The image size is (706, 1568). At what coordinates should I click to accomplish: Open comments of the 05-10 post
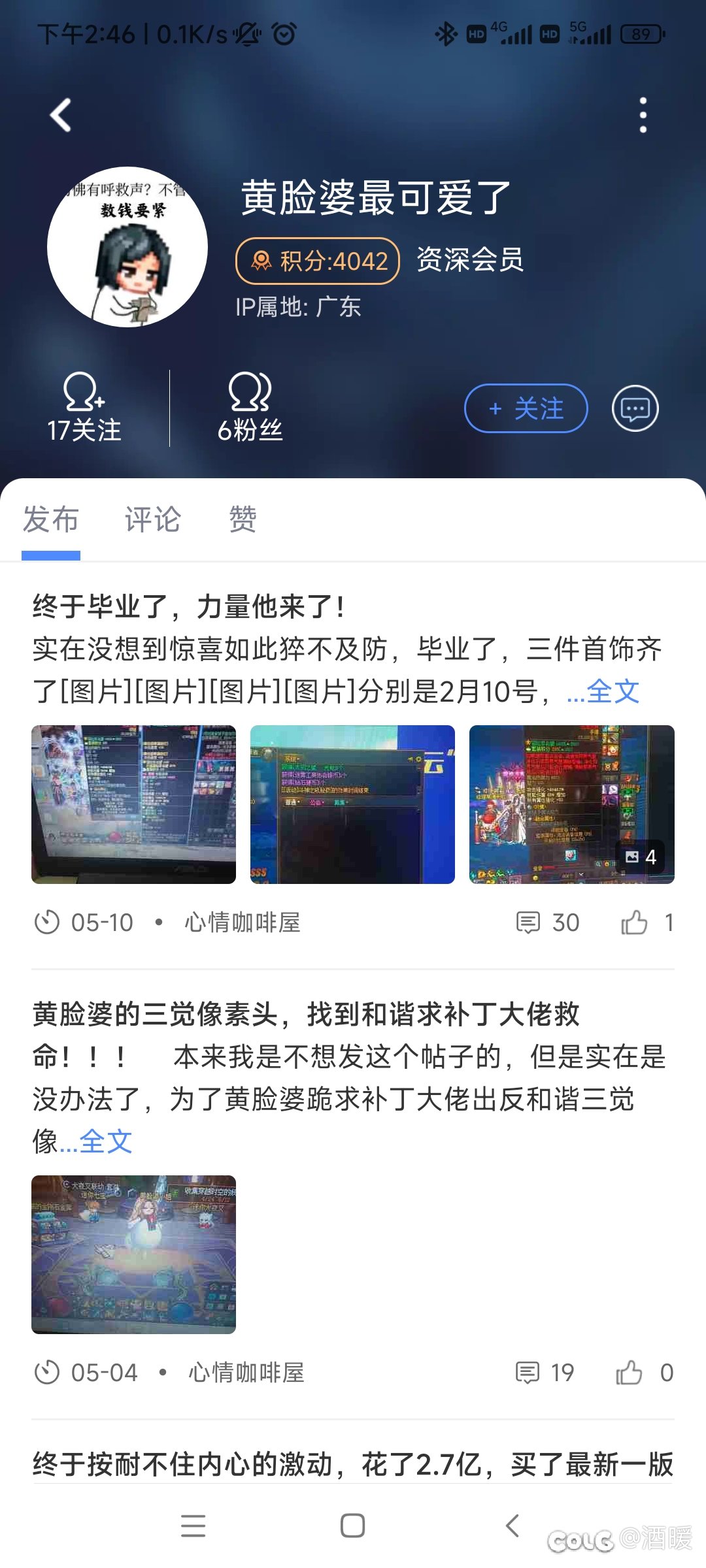(x=548, y=923)
